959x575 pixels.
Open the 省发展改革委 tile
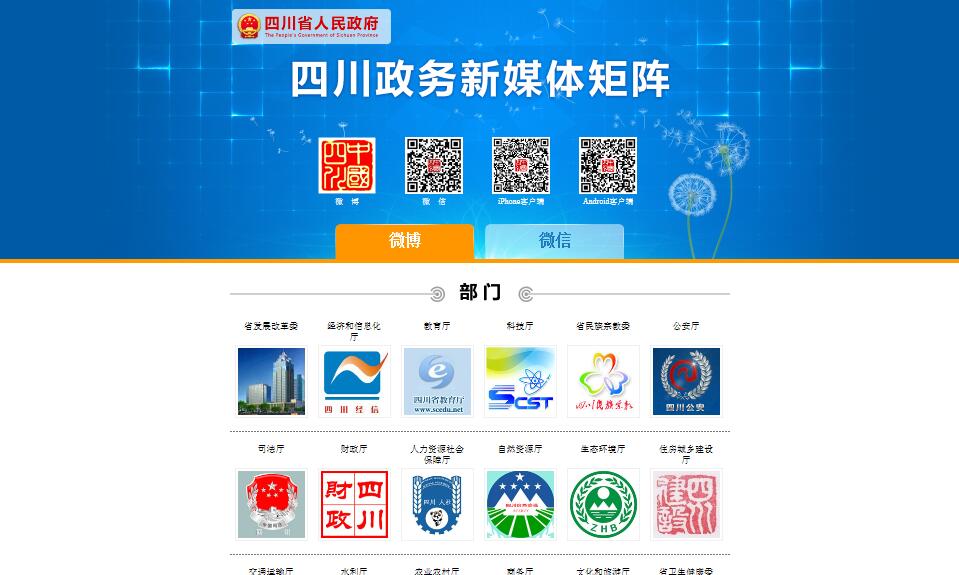271,381
